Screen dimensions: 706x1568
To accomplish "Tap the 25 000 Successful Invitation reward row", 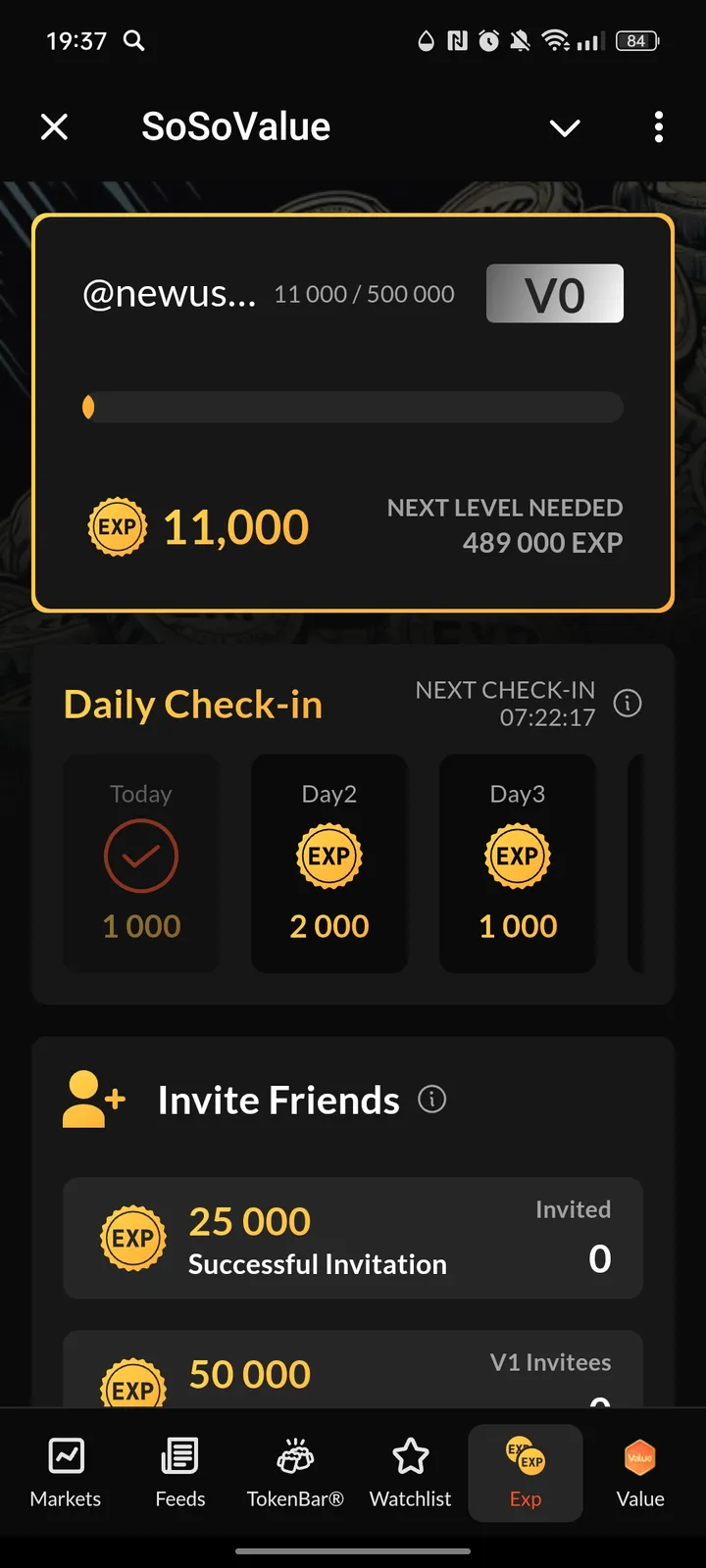I will point(353,1239).
